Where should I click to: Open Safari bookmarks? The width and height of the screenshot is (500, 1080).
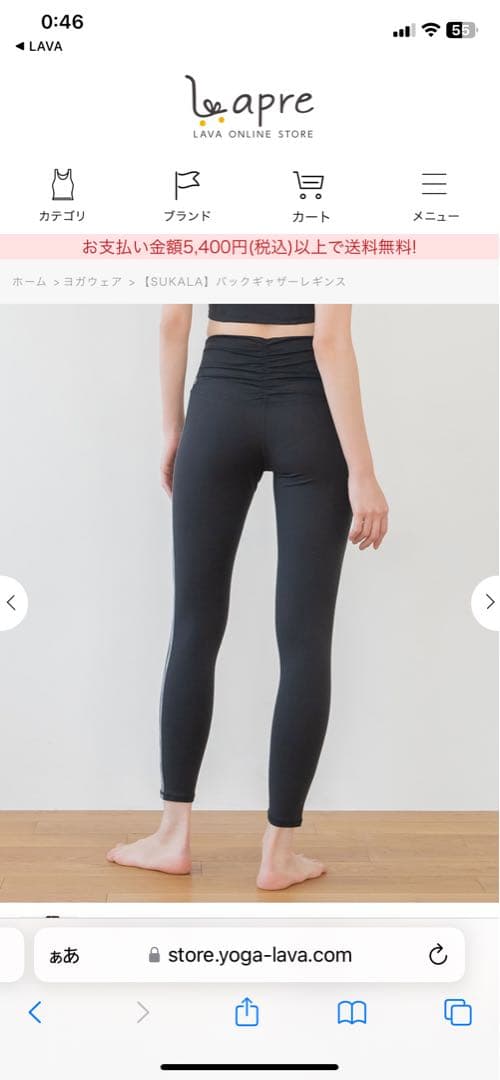(x=352, y=1012)
